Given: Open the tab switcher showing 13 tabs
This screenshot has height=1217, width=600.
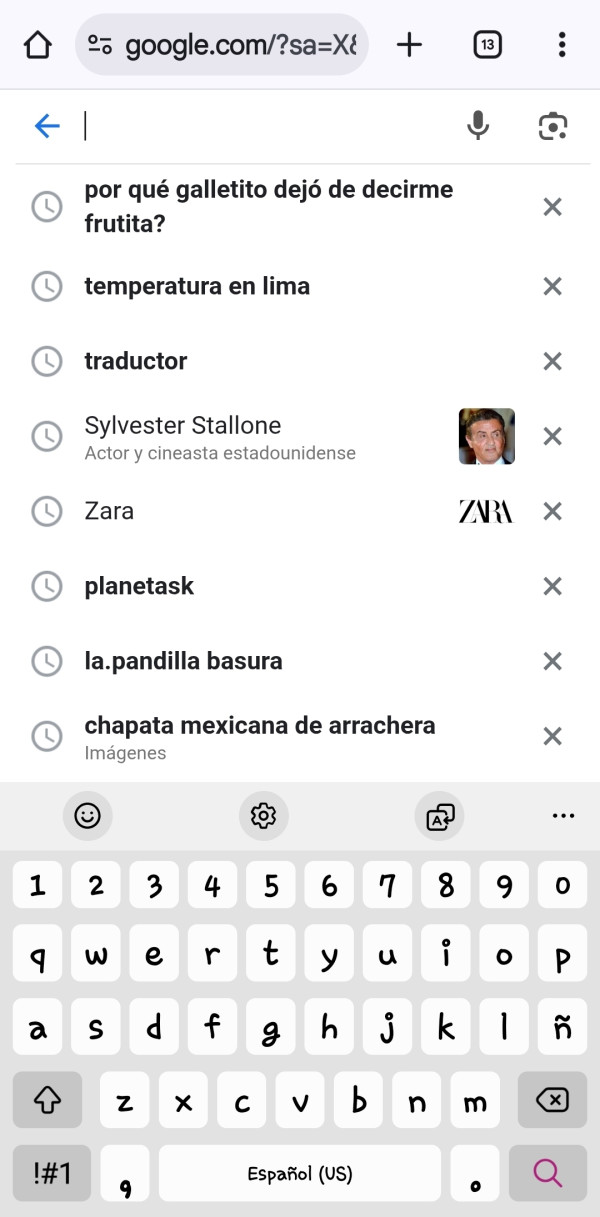Looking at the screenshot, I should [487, 45].
